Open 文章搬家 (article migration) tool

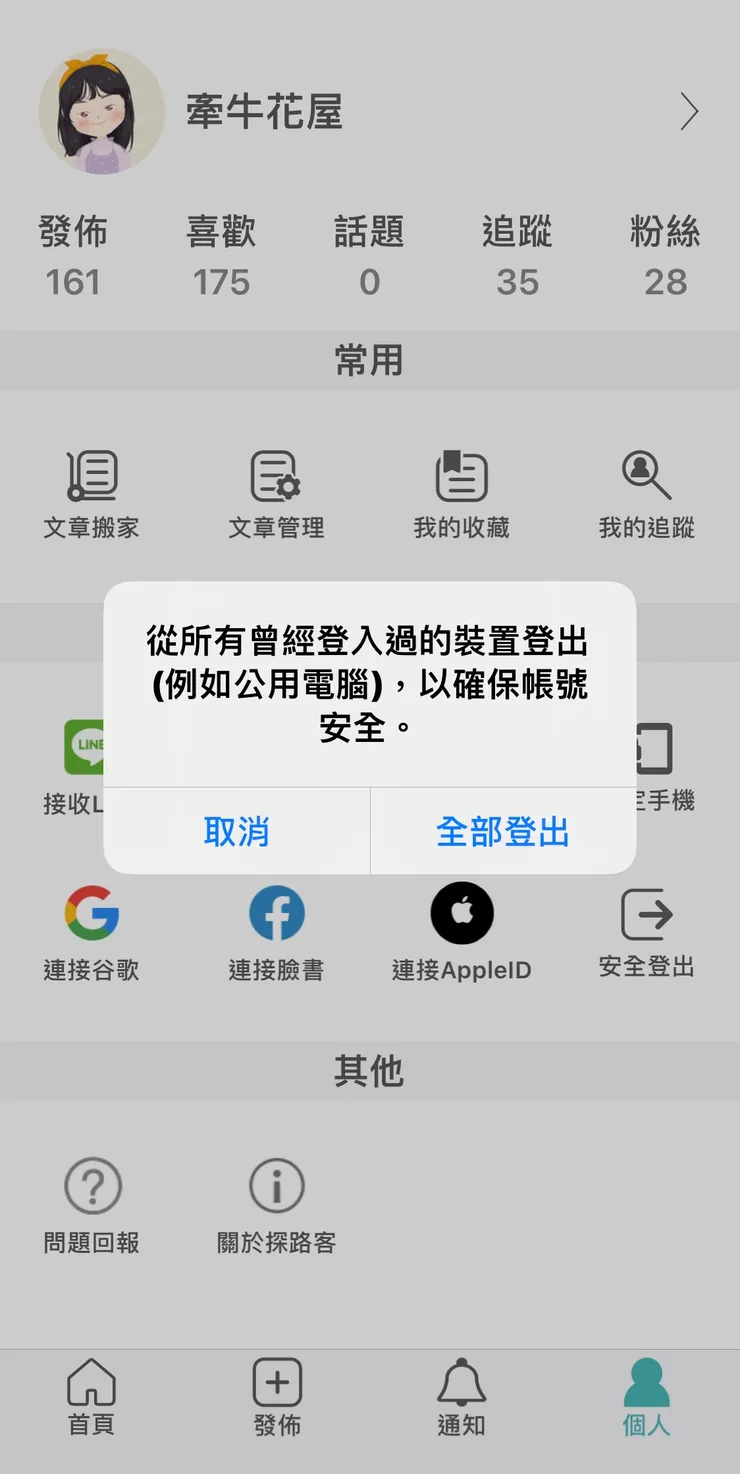pyautogui.click(x=92, y=490)
